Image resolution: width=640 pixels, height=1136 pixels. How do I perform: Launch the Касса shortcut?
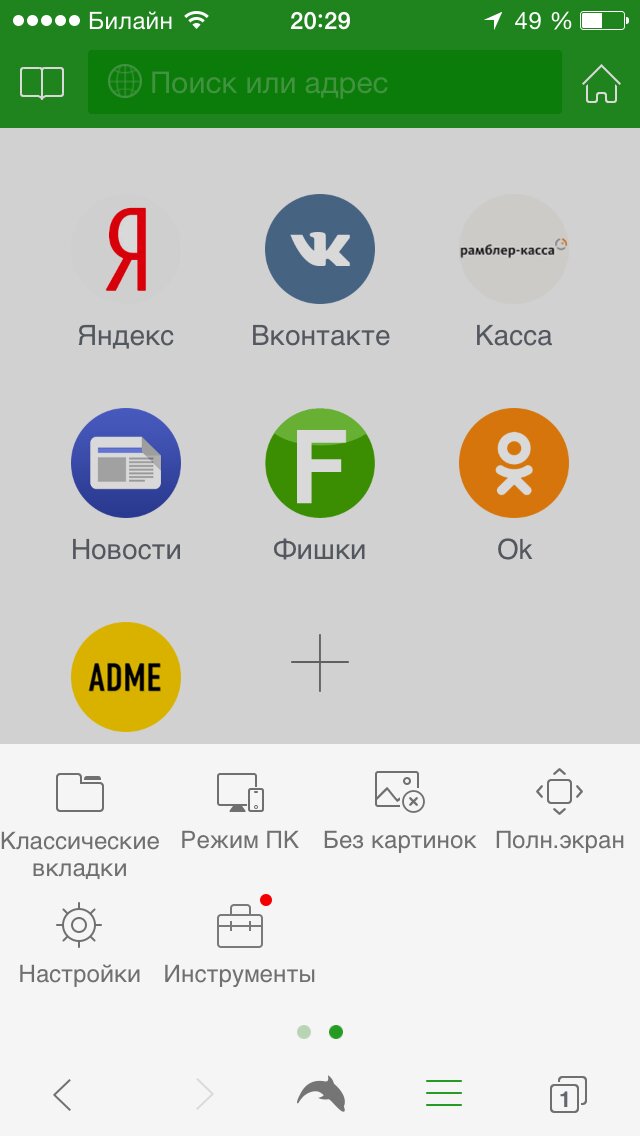(513, 249)
